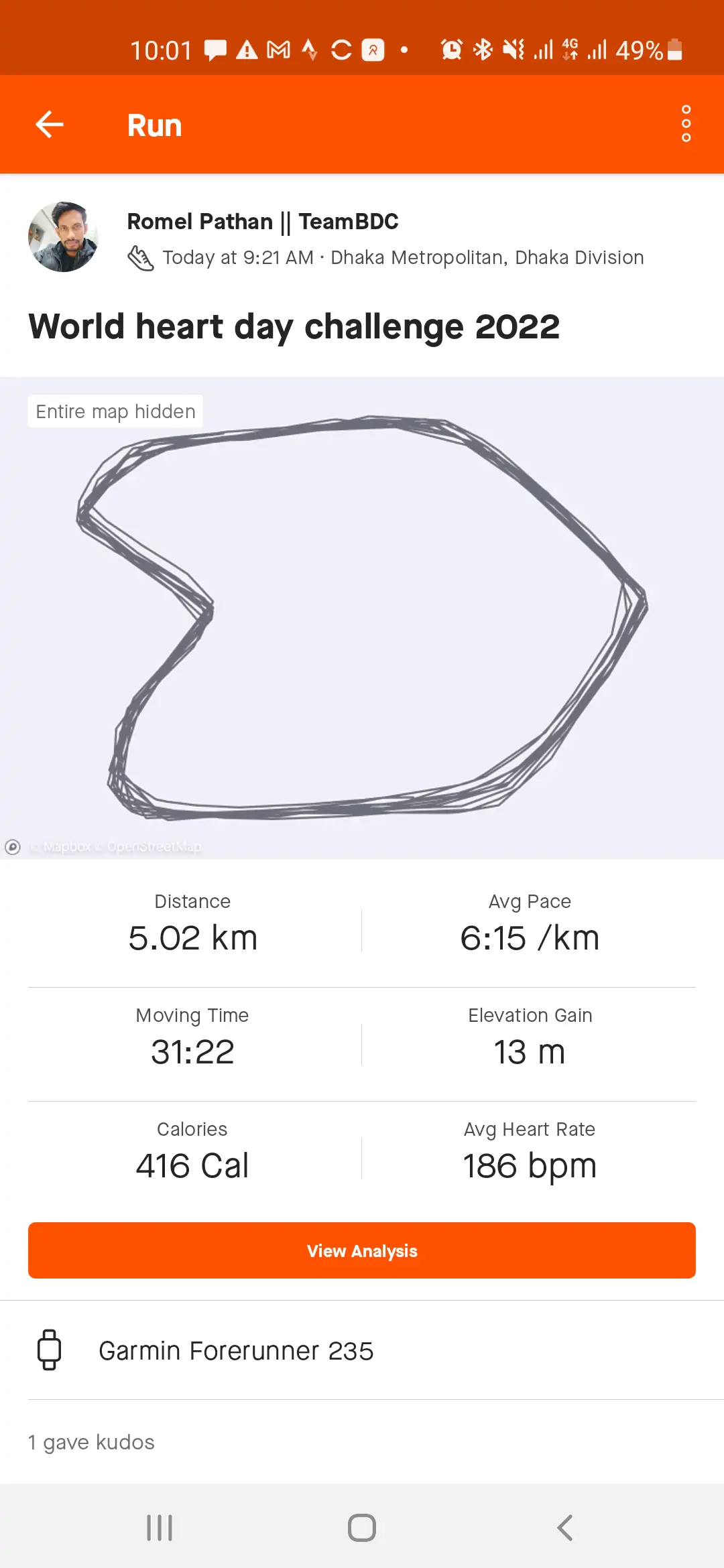This screenshot has width=724, height=1568.
Task: Open the three-dot overflow menu
Action: [x=686, y=124]
